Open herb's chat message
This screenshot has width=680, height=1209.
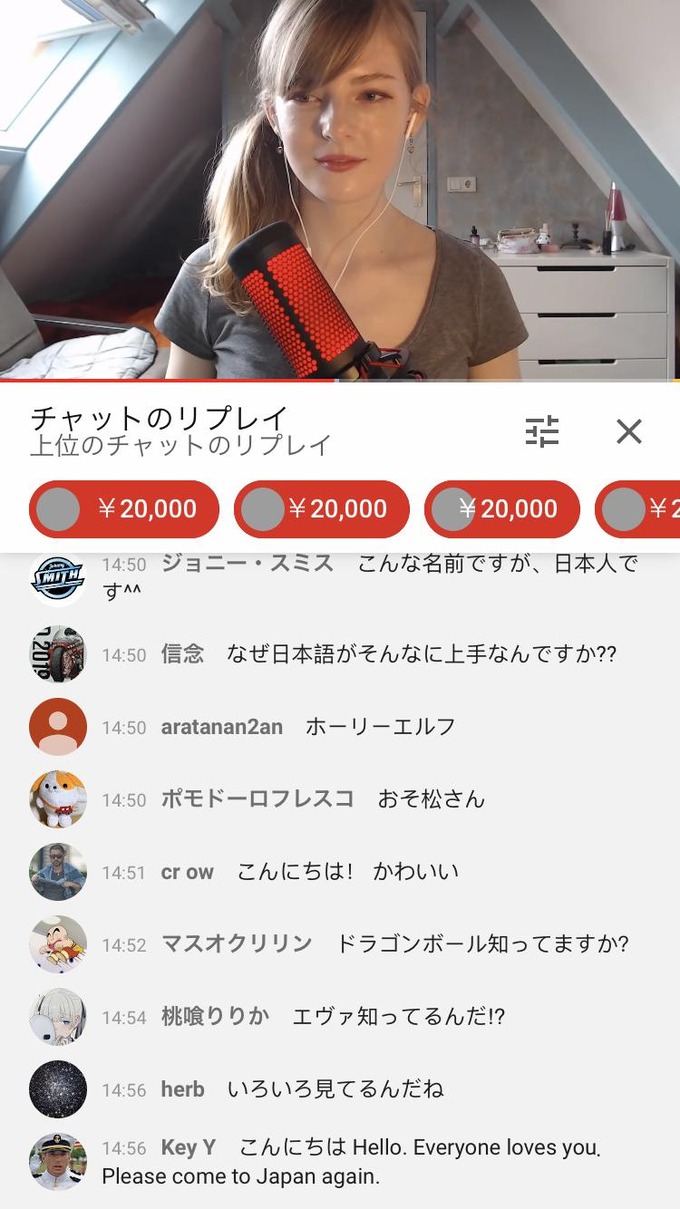point(340,1089)
